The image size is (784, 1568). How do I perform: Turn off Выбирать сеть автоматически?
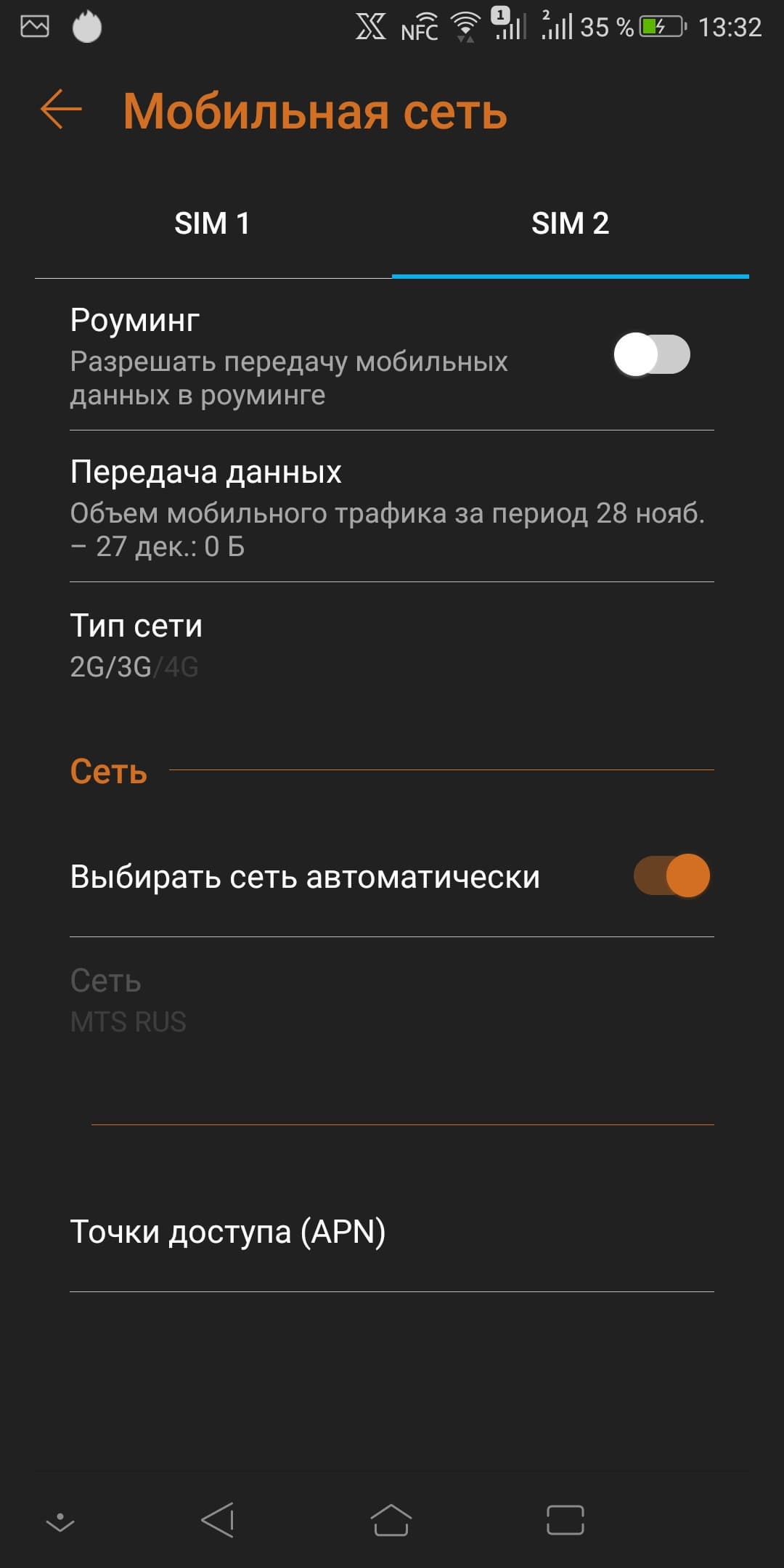[671, 875]
